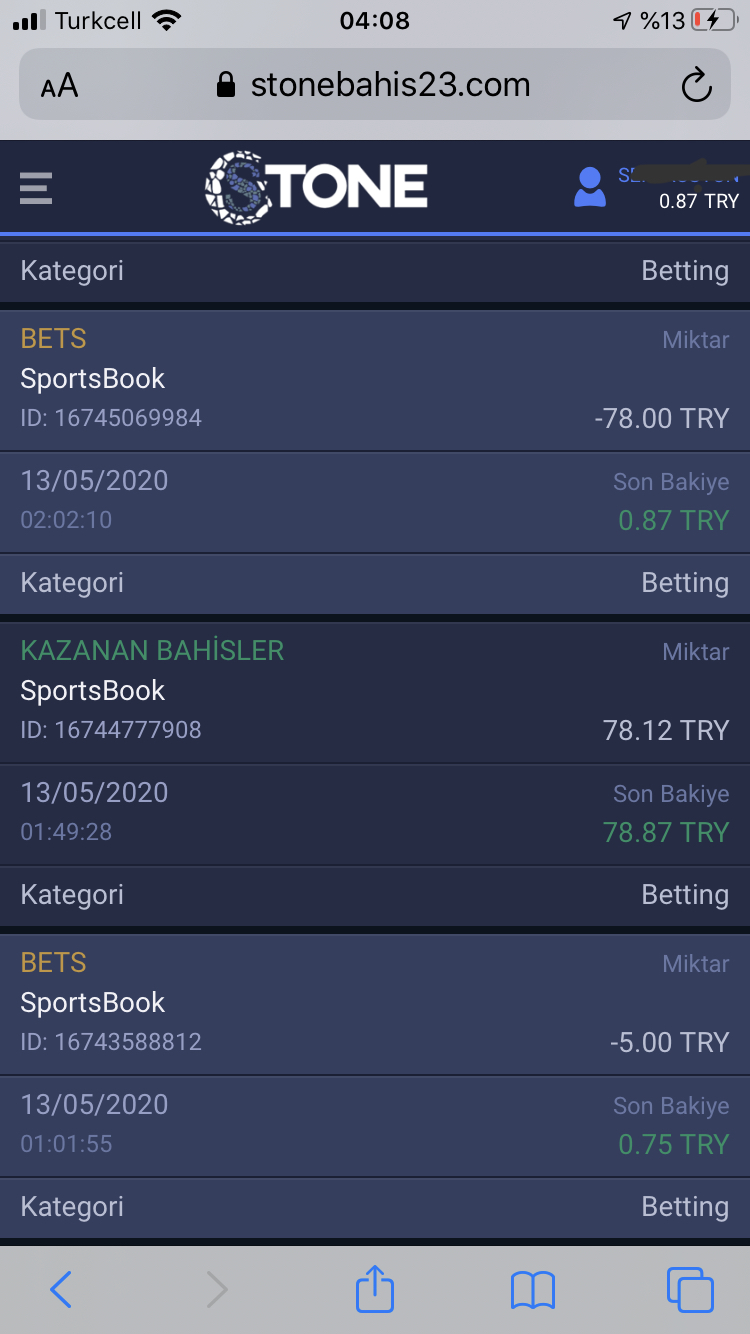Open the hamburger menu
750x1334 pixels.
coord(35,187)
